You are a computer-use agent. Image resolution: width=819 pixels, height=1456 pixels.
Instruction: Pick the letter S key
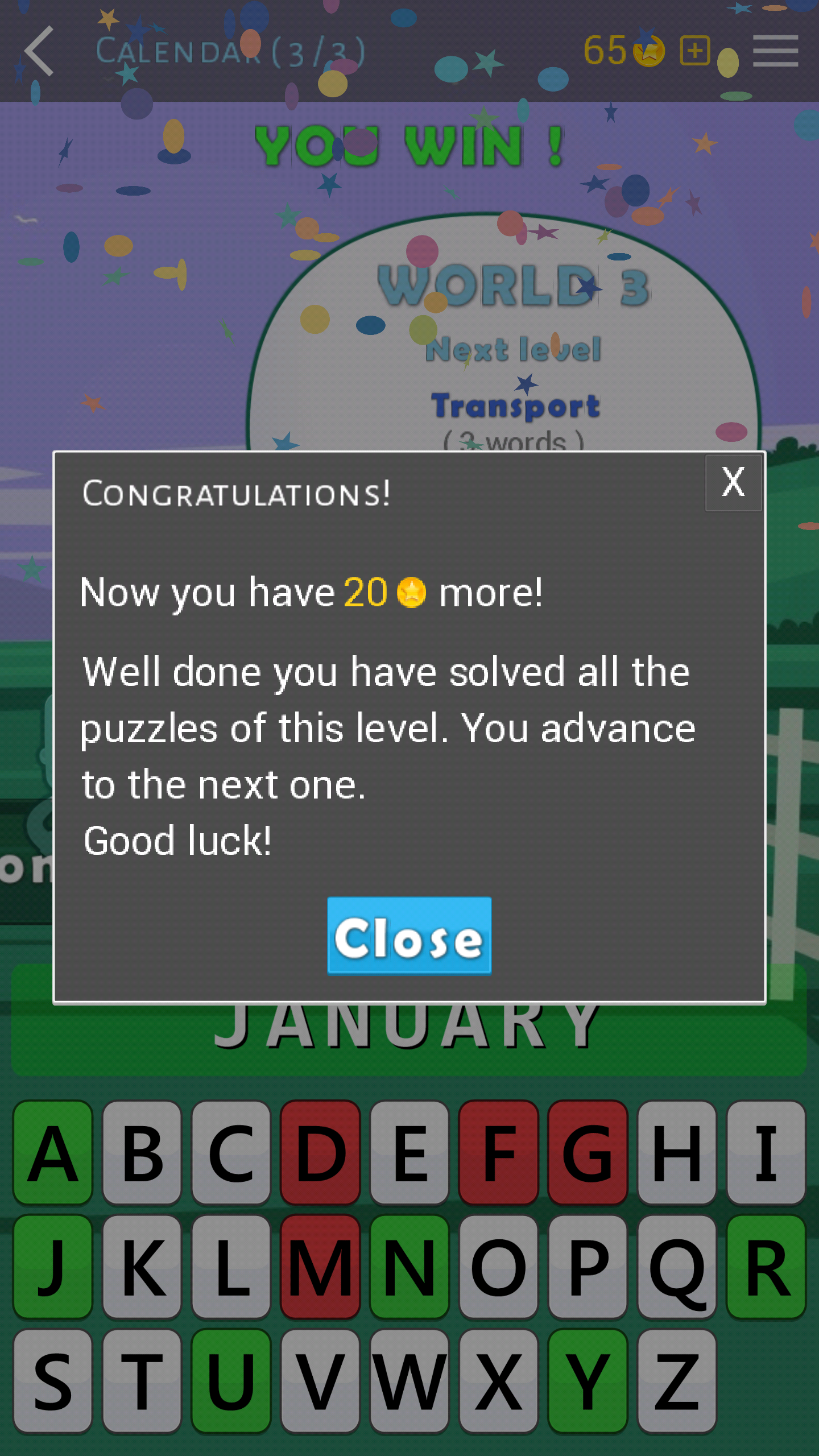tap(53, 1380)
